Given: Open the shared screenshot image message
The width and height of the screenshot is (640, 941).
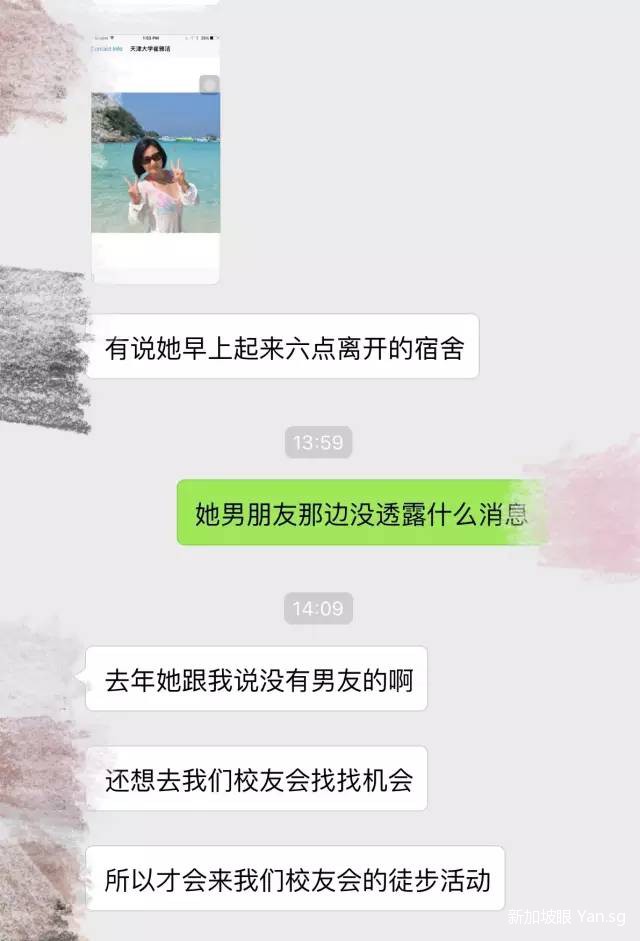Looking at the screenshot, I should tap(155, 160).
